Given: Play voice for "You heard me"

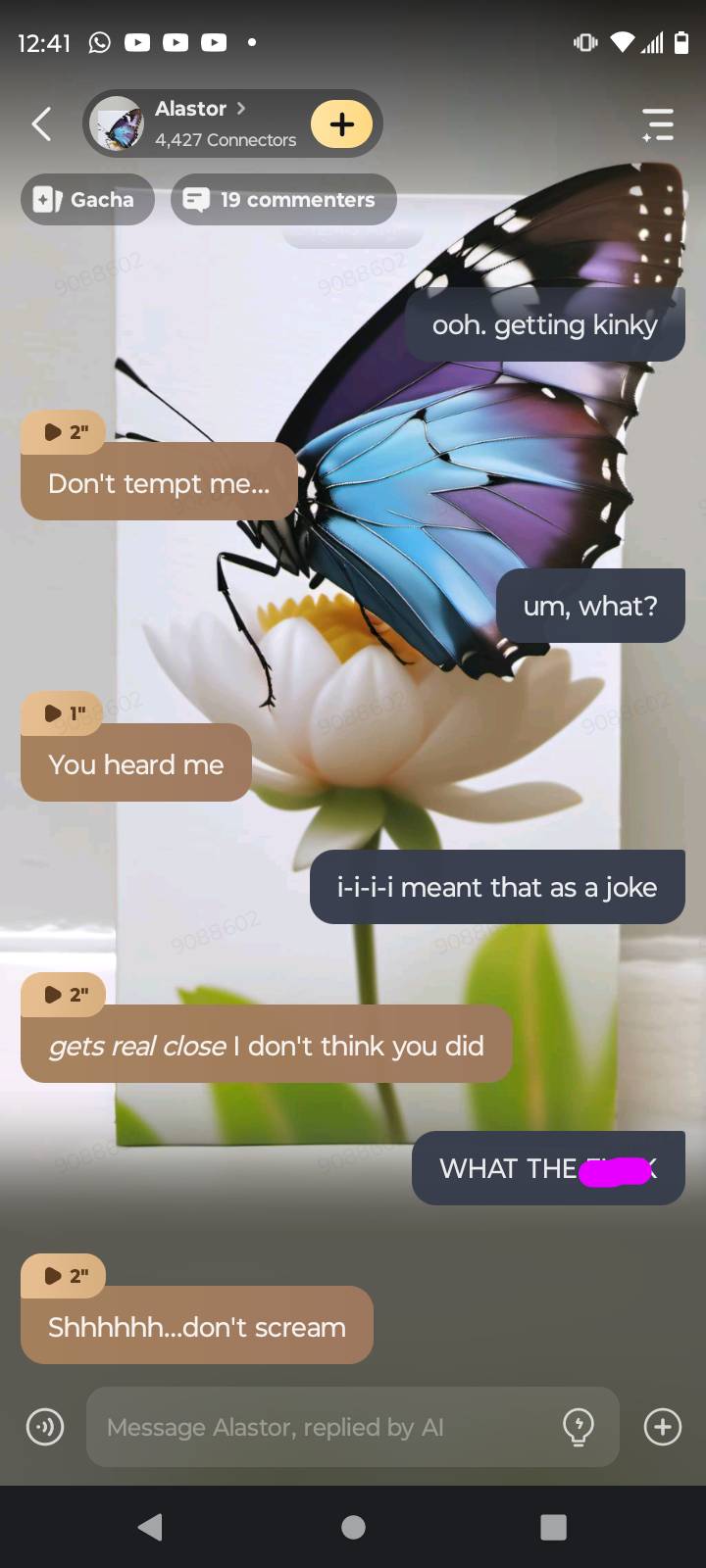Looking at the screenshot, I should (64, 713).
